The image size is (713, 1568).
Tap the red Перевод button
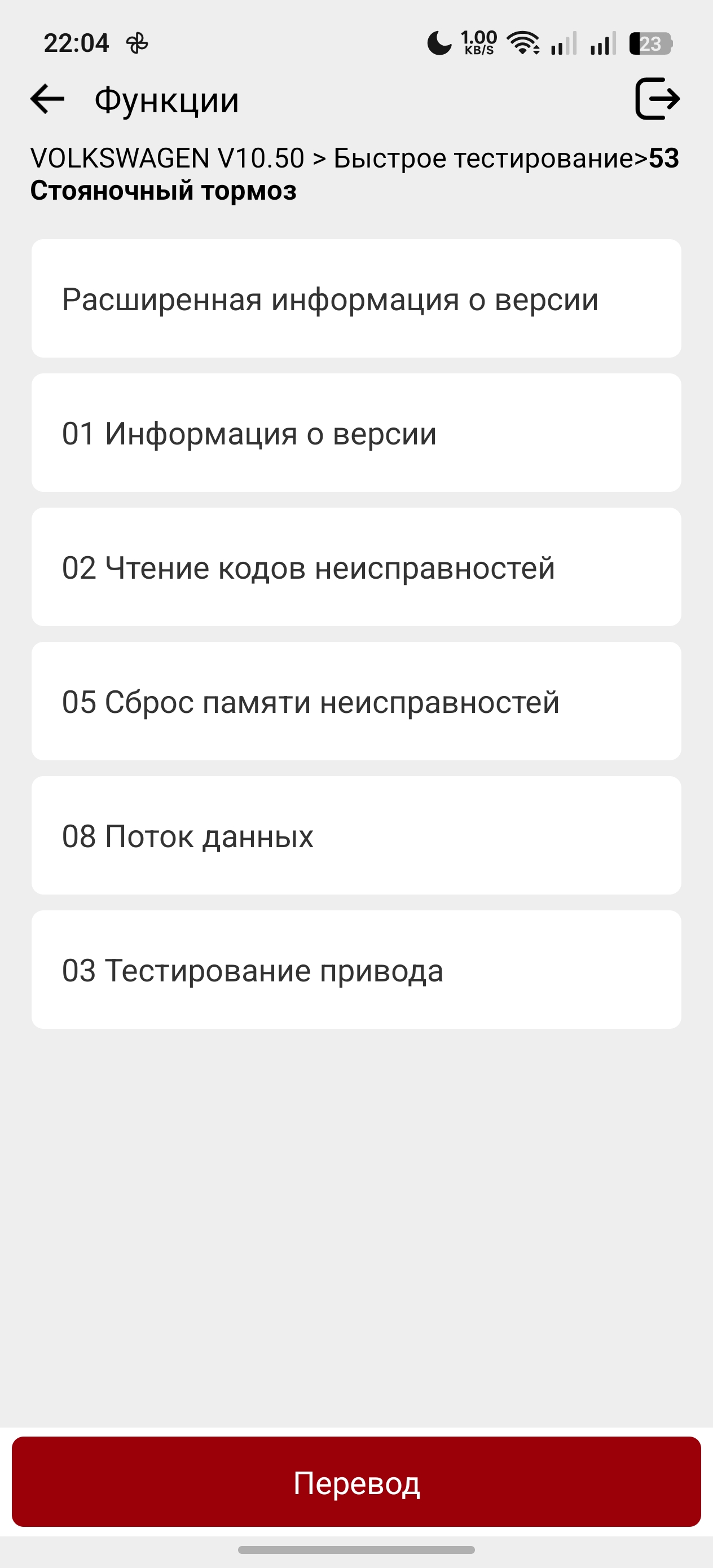(356, 1482)
